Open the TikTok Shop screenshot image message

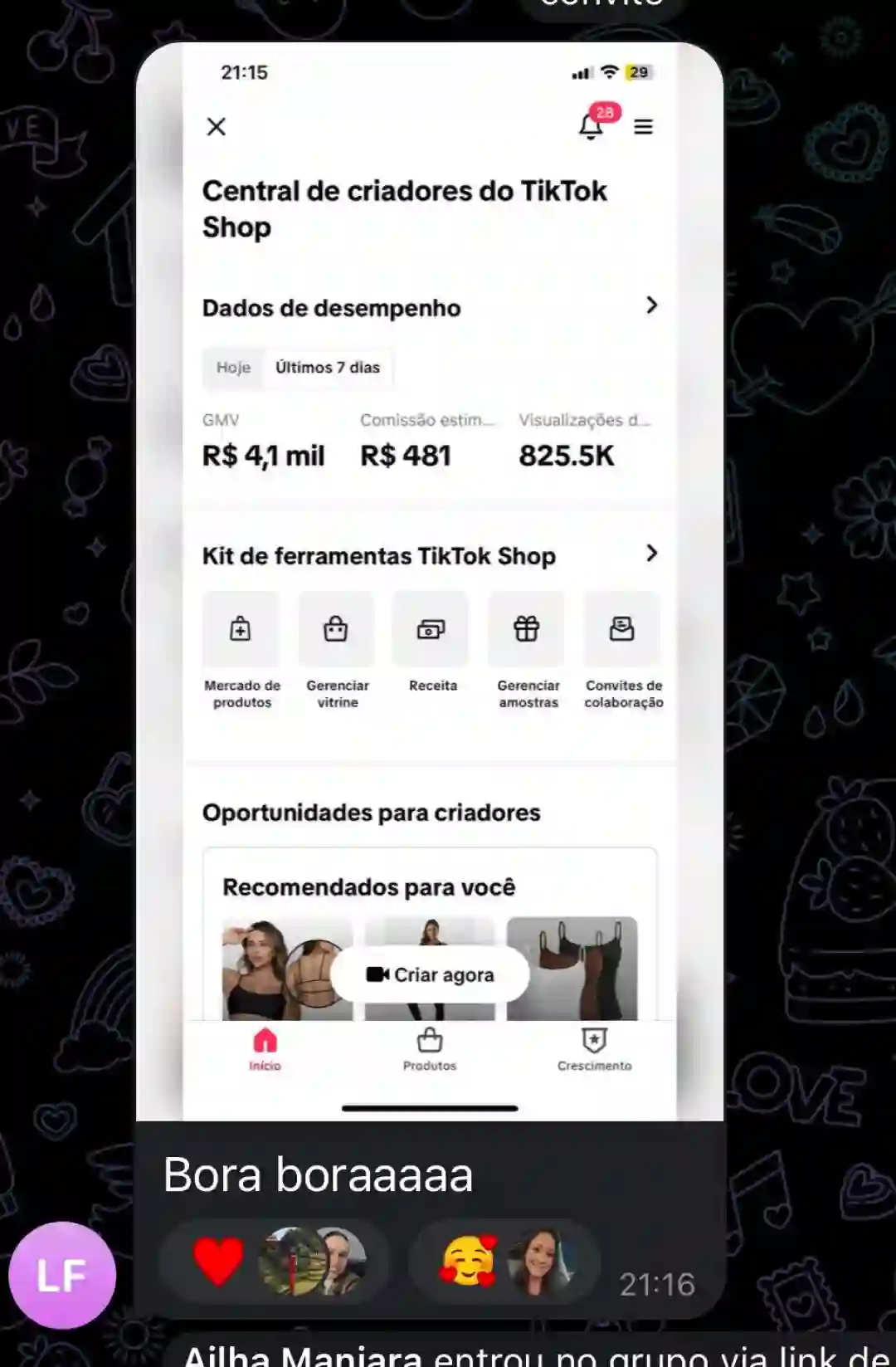pyautogui.click(x=429, y=581)
